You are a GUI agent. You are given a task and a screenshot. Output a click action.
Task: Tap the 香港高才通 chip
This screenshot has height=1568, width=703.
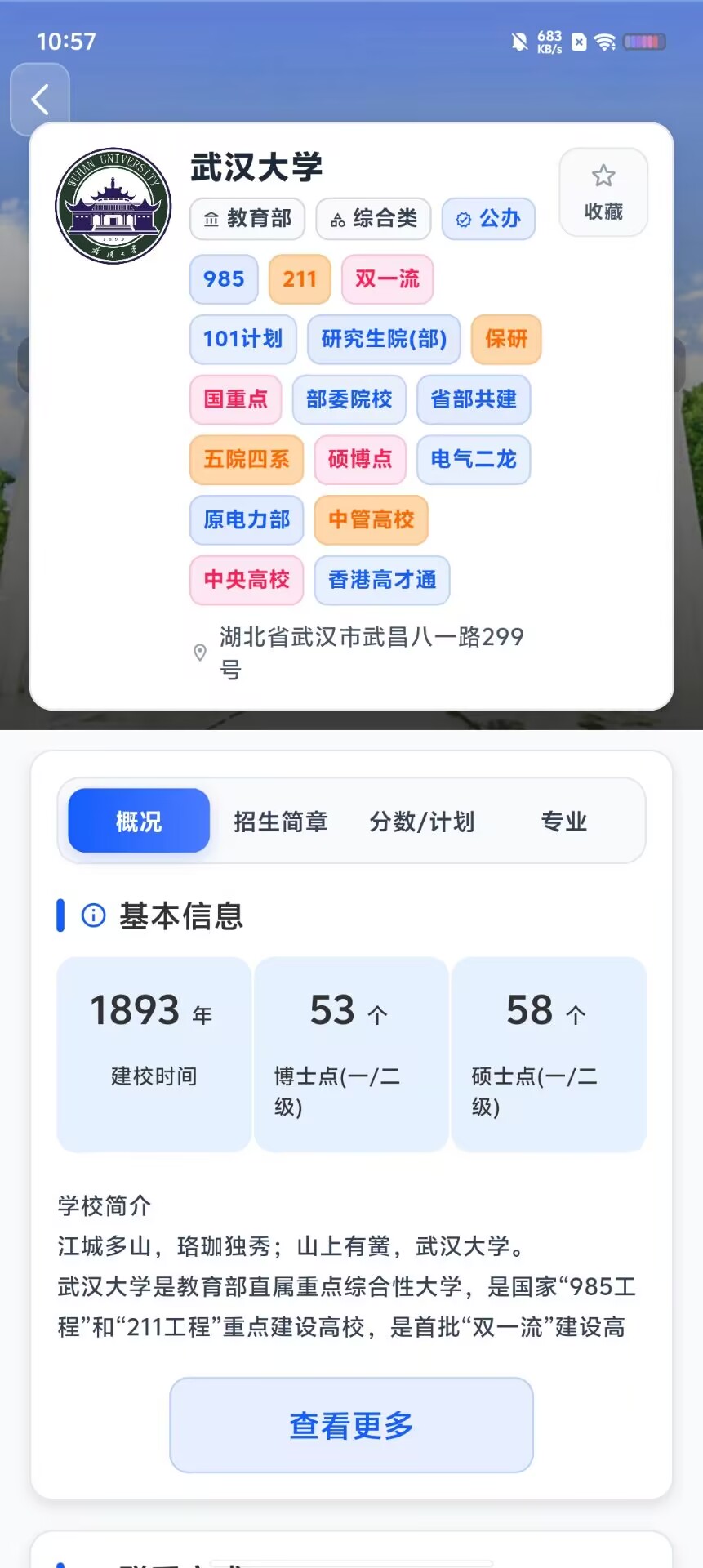[x=382, y=580]
